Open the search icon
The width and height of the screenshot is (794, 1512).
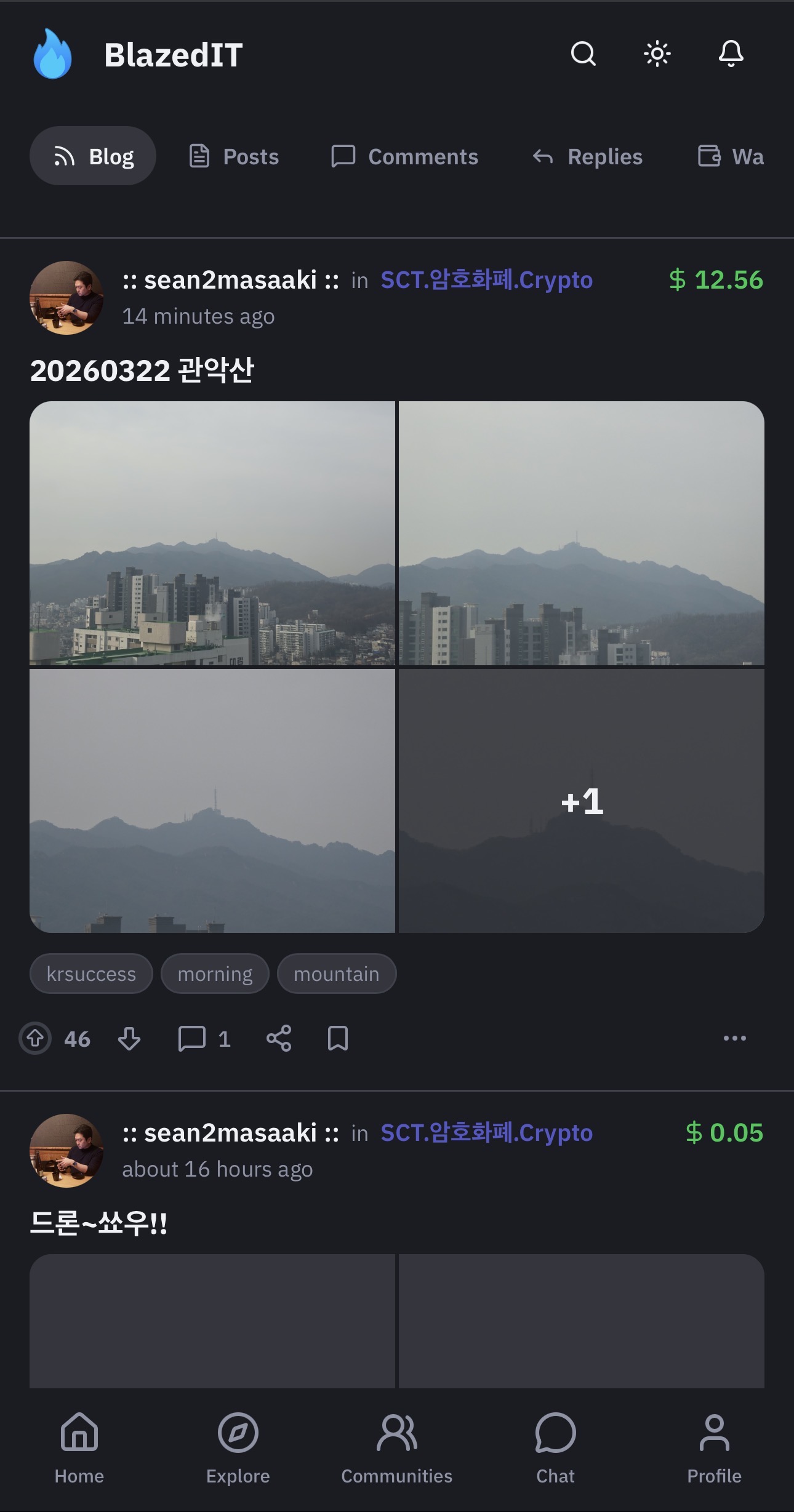click(x=583, y=54)
